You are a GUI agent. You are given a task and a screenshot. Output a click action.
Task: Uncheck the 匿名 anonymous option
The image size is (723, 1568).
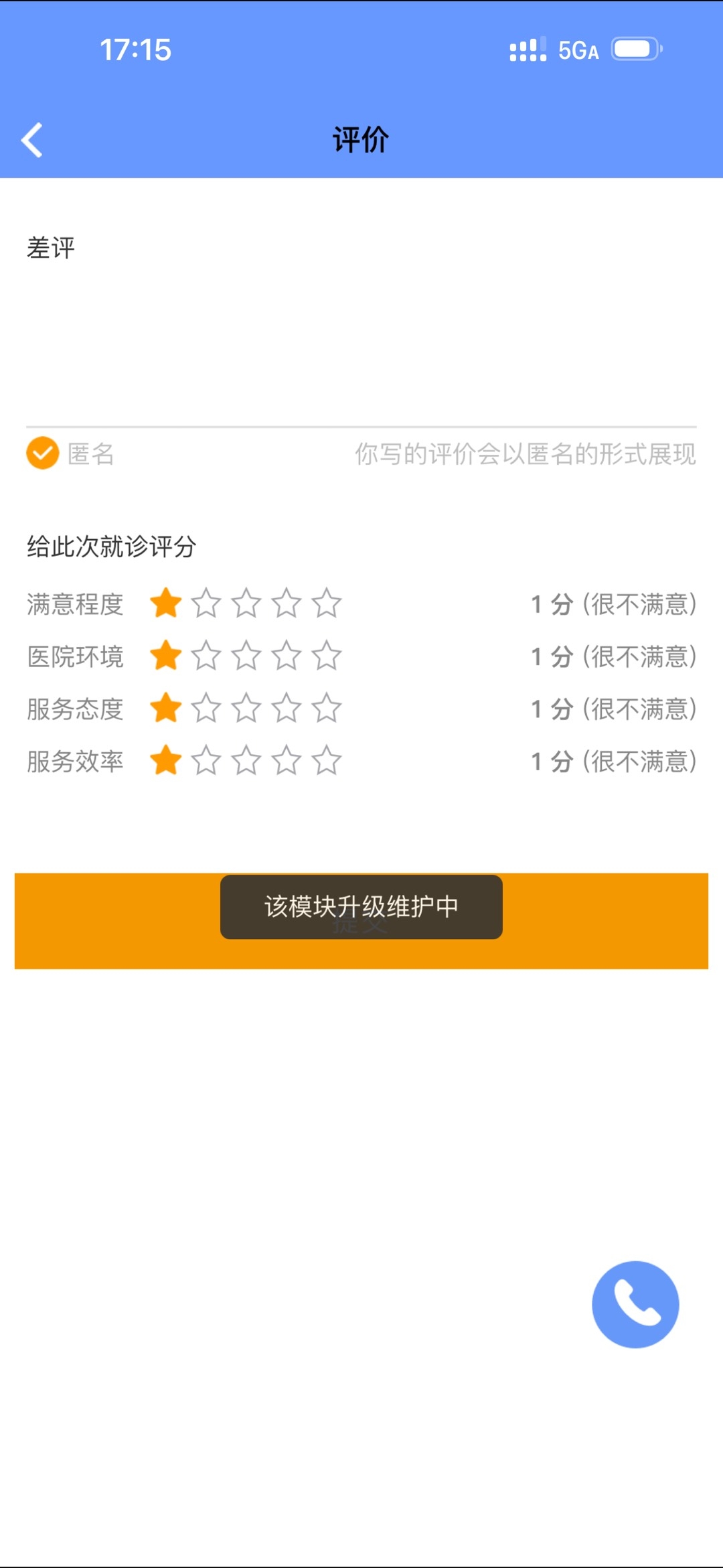pos(43,453)
